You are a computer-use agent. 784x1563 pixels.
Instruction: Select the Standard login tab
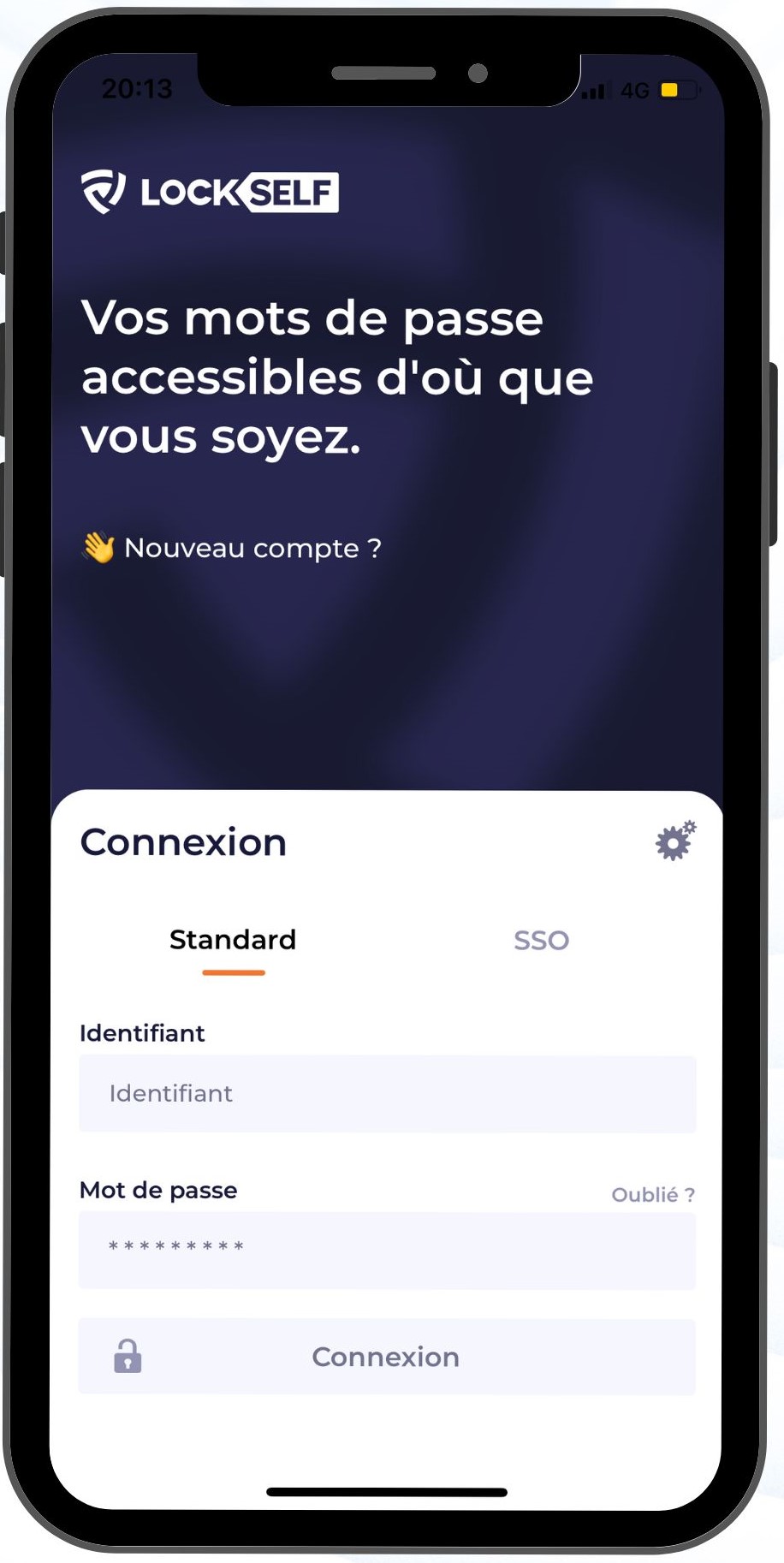[233, 940]
